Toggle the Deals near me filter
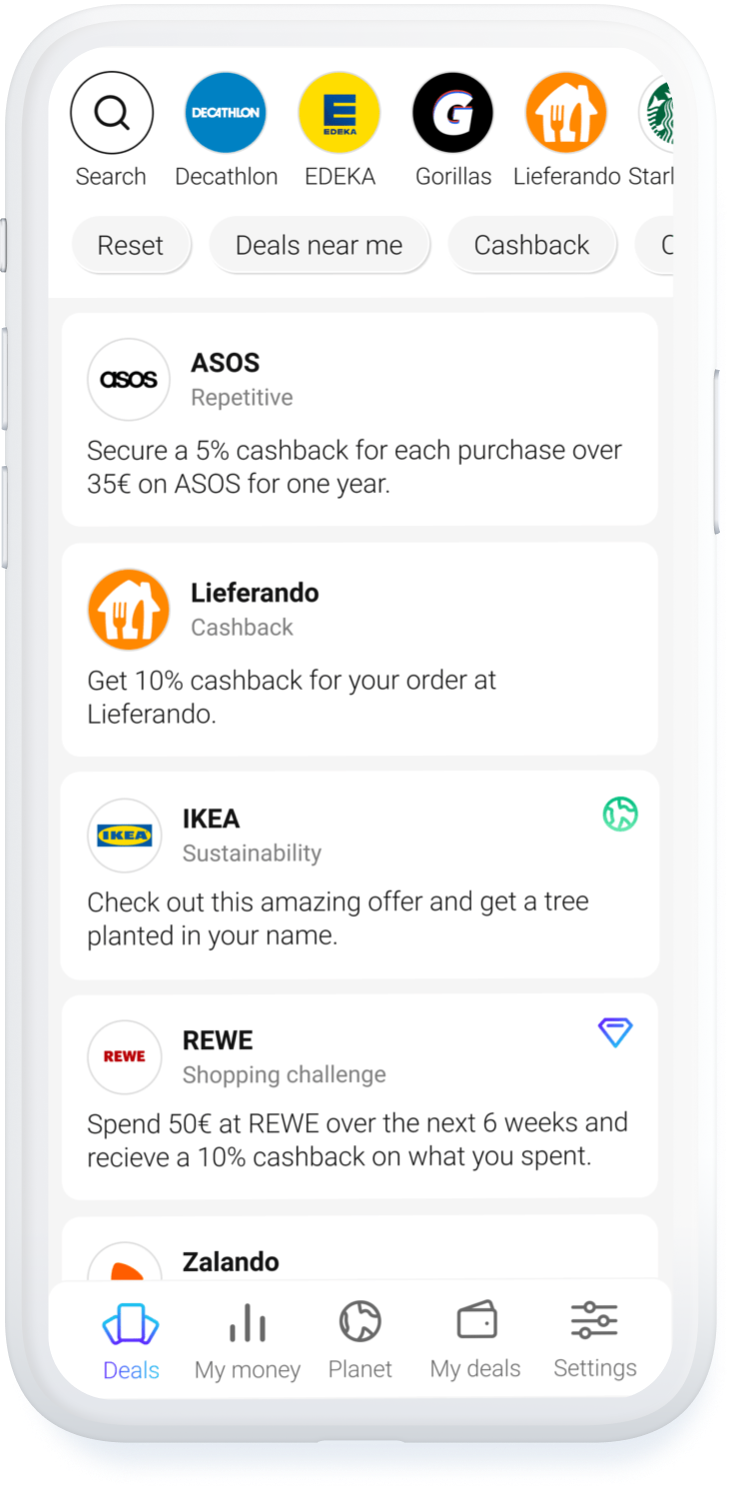 pyautogui.click(x=320, y=244)
